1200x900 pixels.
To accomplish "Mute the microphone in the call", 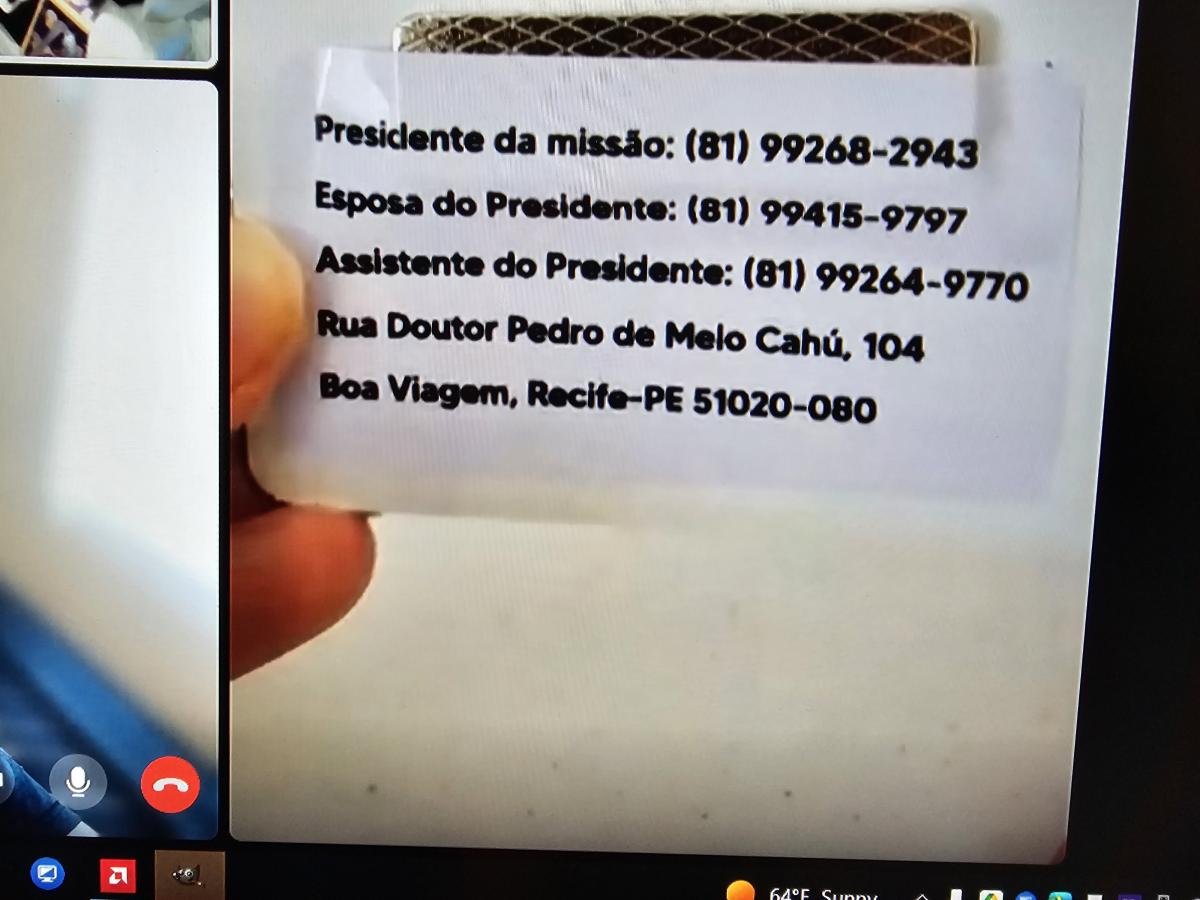I will [x=78, y=782].
